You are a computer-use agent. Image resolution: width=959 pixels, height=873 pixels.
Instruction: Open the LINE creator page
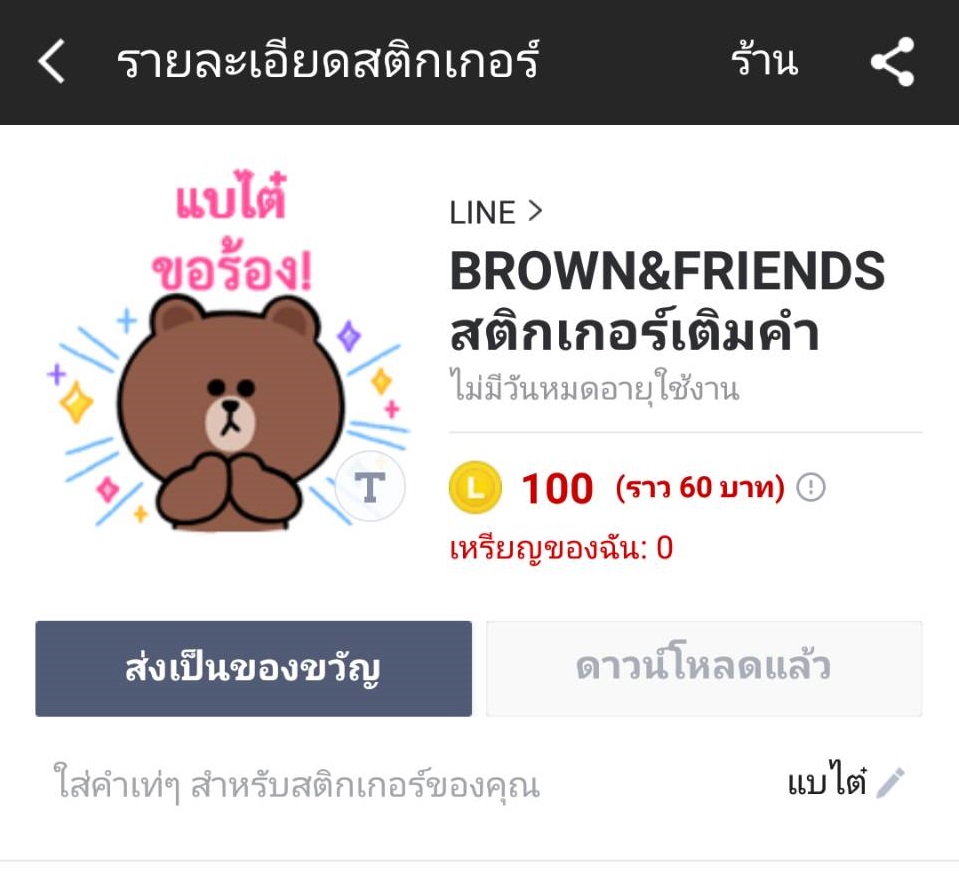[x=495, y=212]
